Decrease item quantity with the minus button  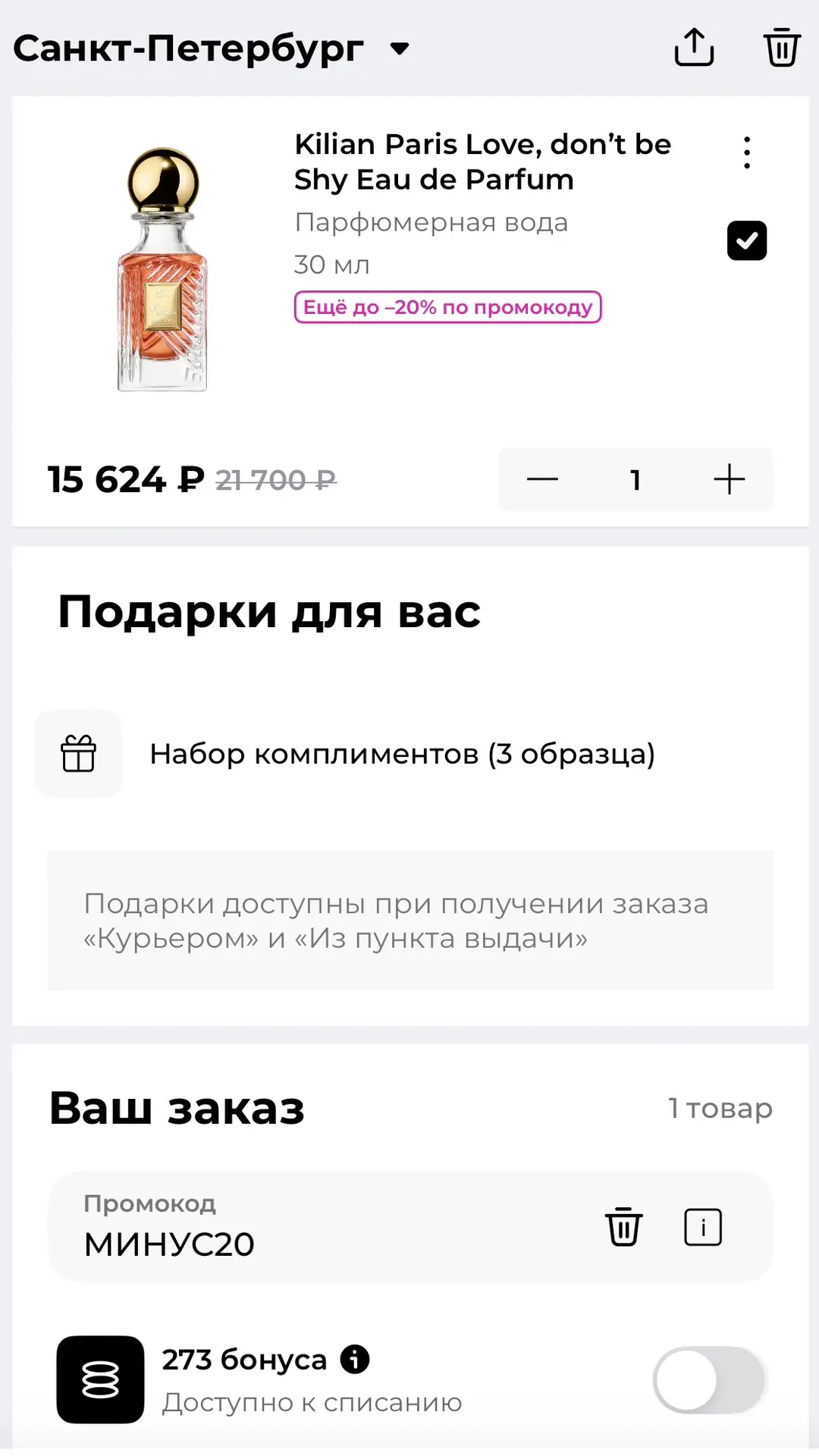click(542, 479)
